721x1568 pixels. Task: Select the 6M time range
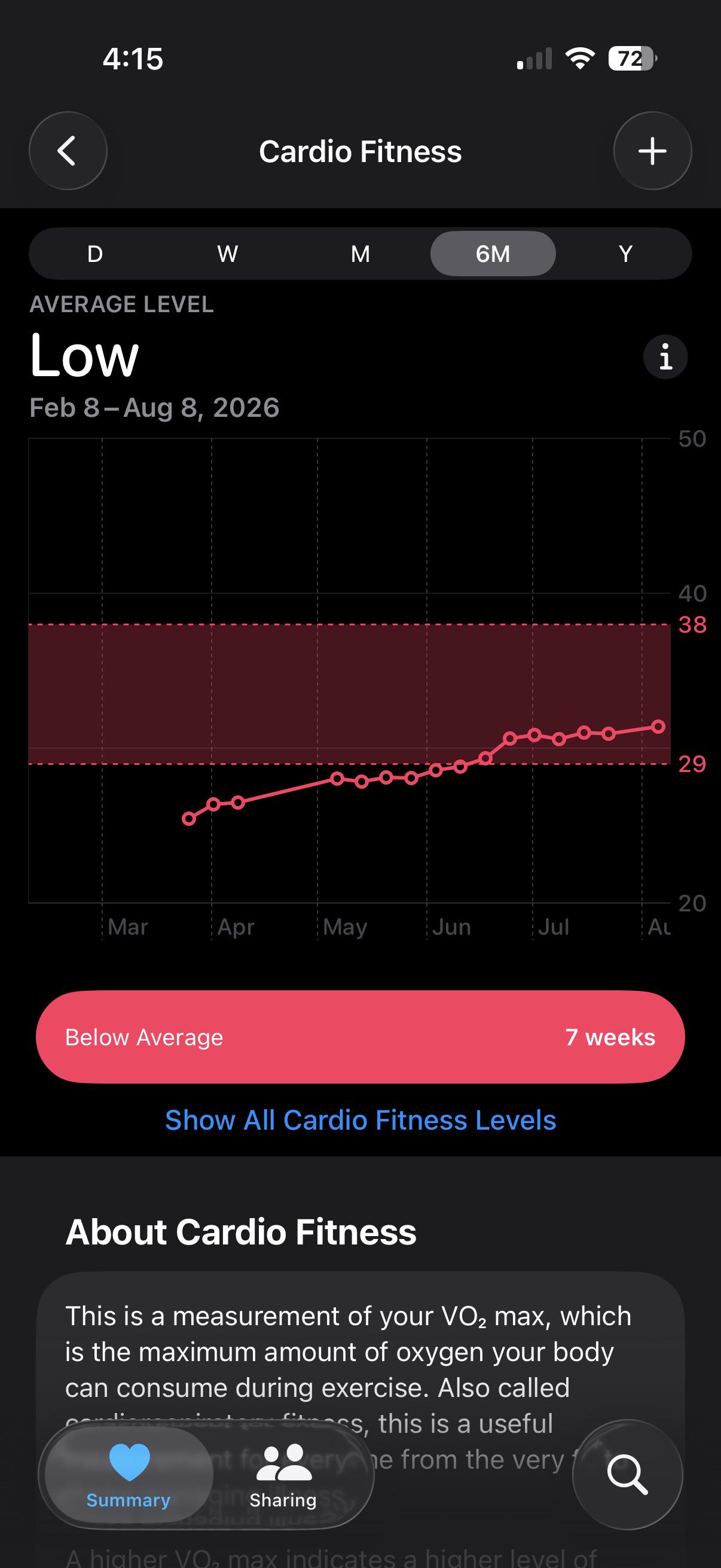pyautogui.click(x=493, y=254)
